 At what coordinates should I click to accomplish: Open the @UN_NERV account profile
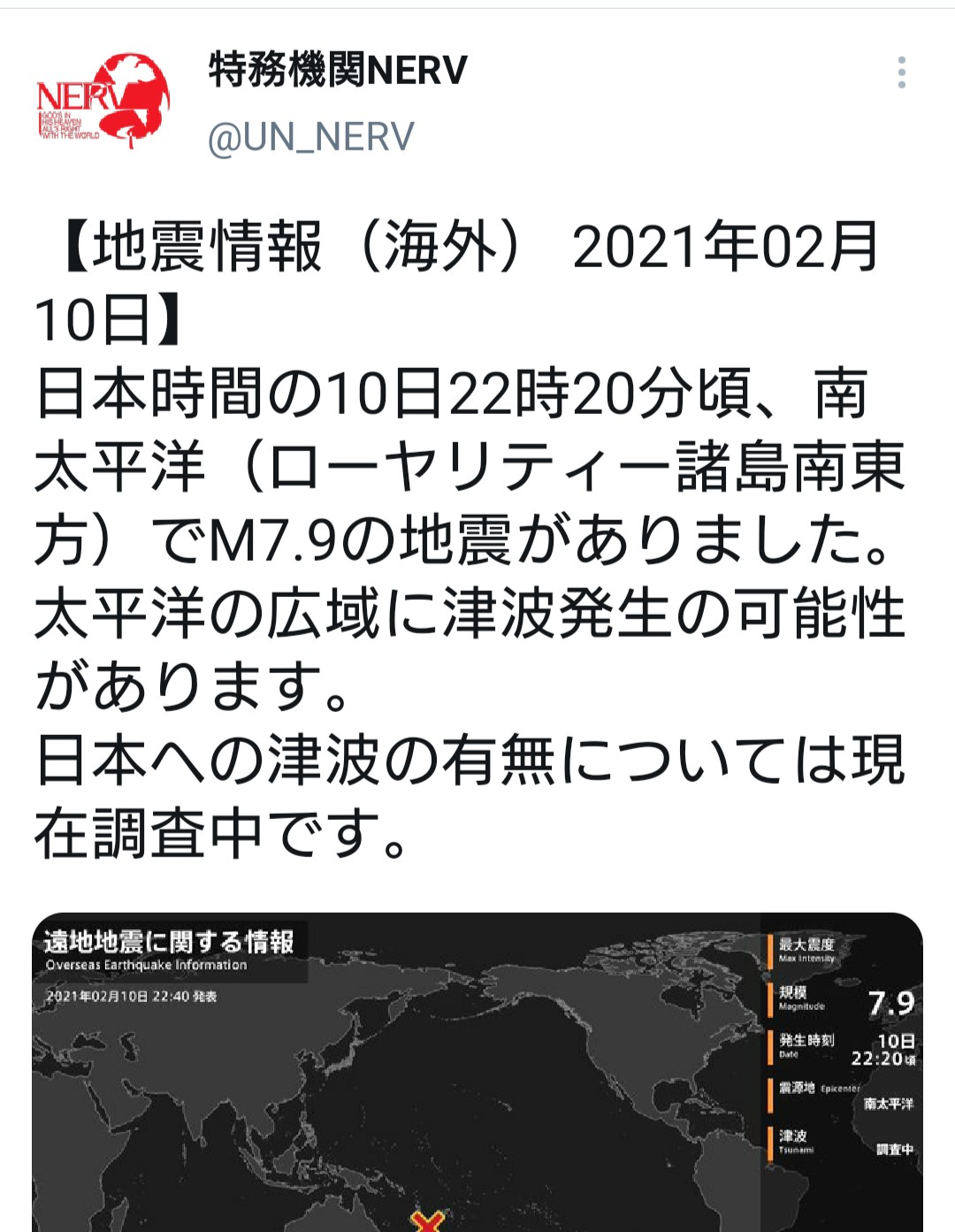click(310, 138)
